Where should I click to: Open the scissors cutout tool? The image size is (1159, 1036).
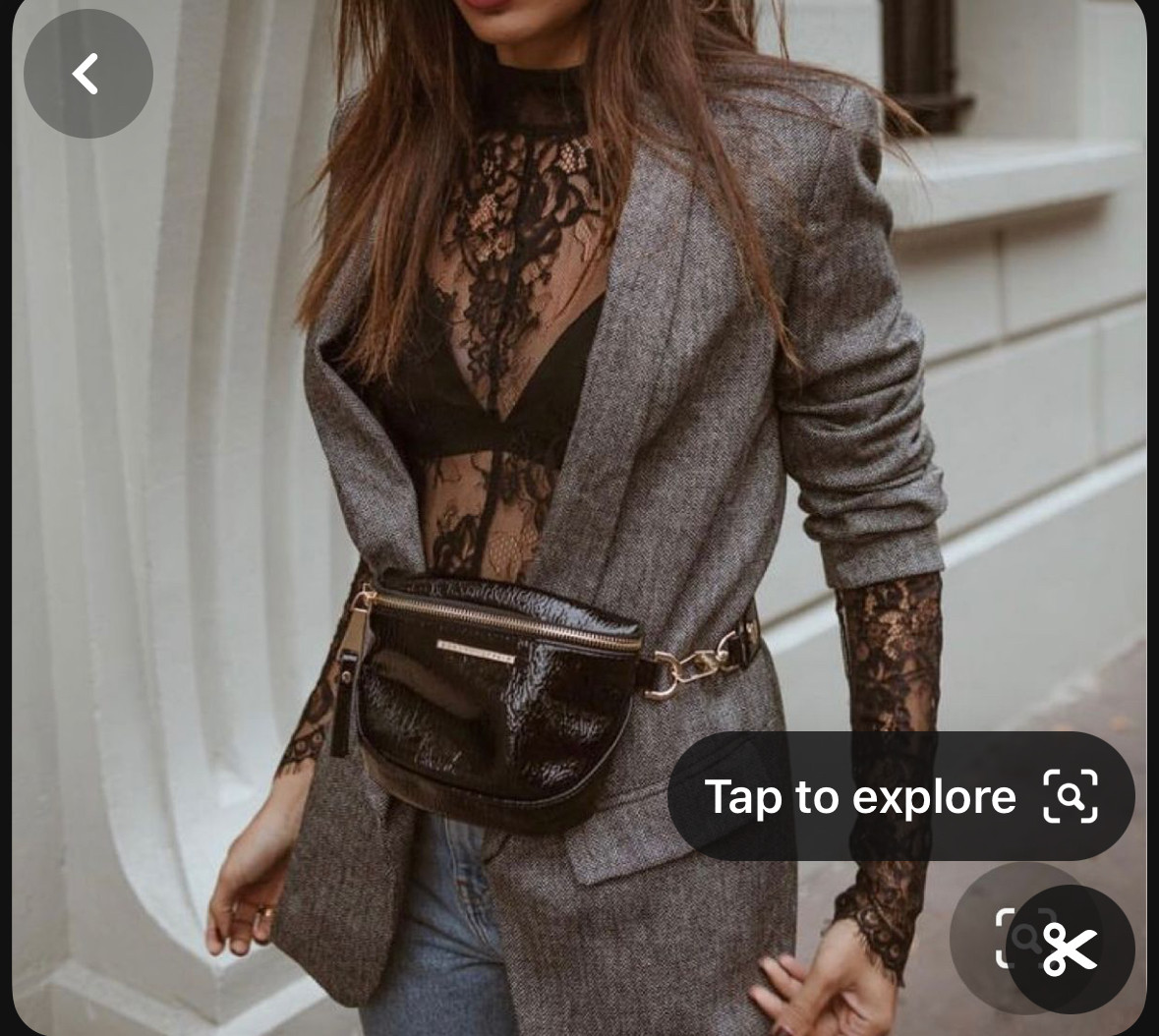(x=1071, y=950)
